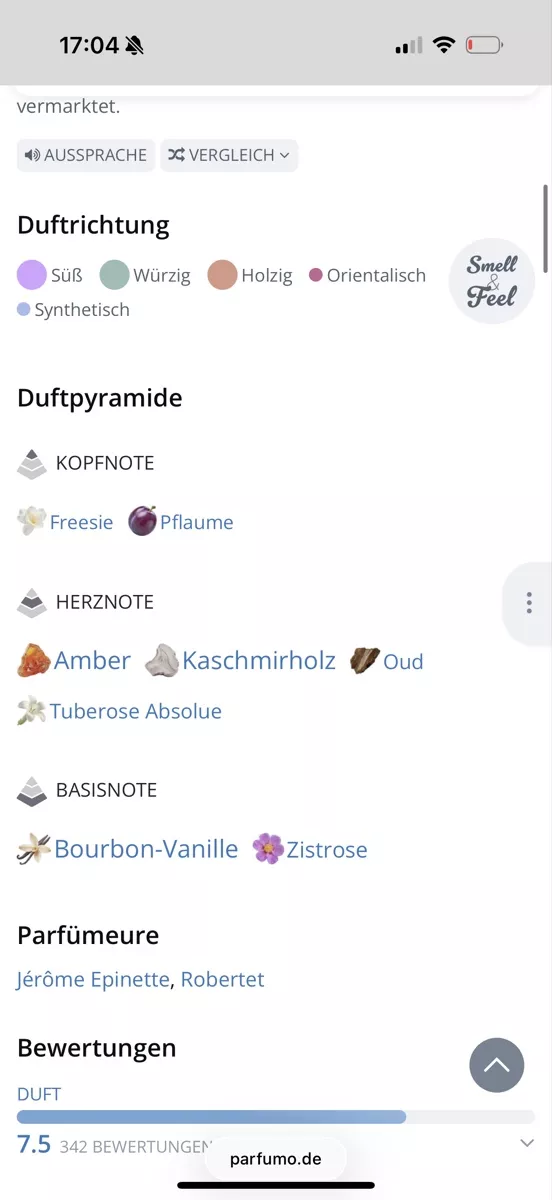Open perfumer Jérôme Epinette's page
Image resolution: width=552 pixels, height=1200 pixels.
coord(93,979)
